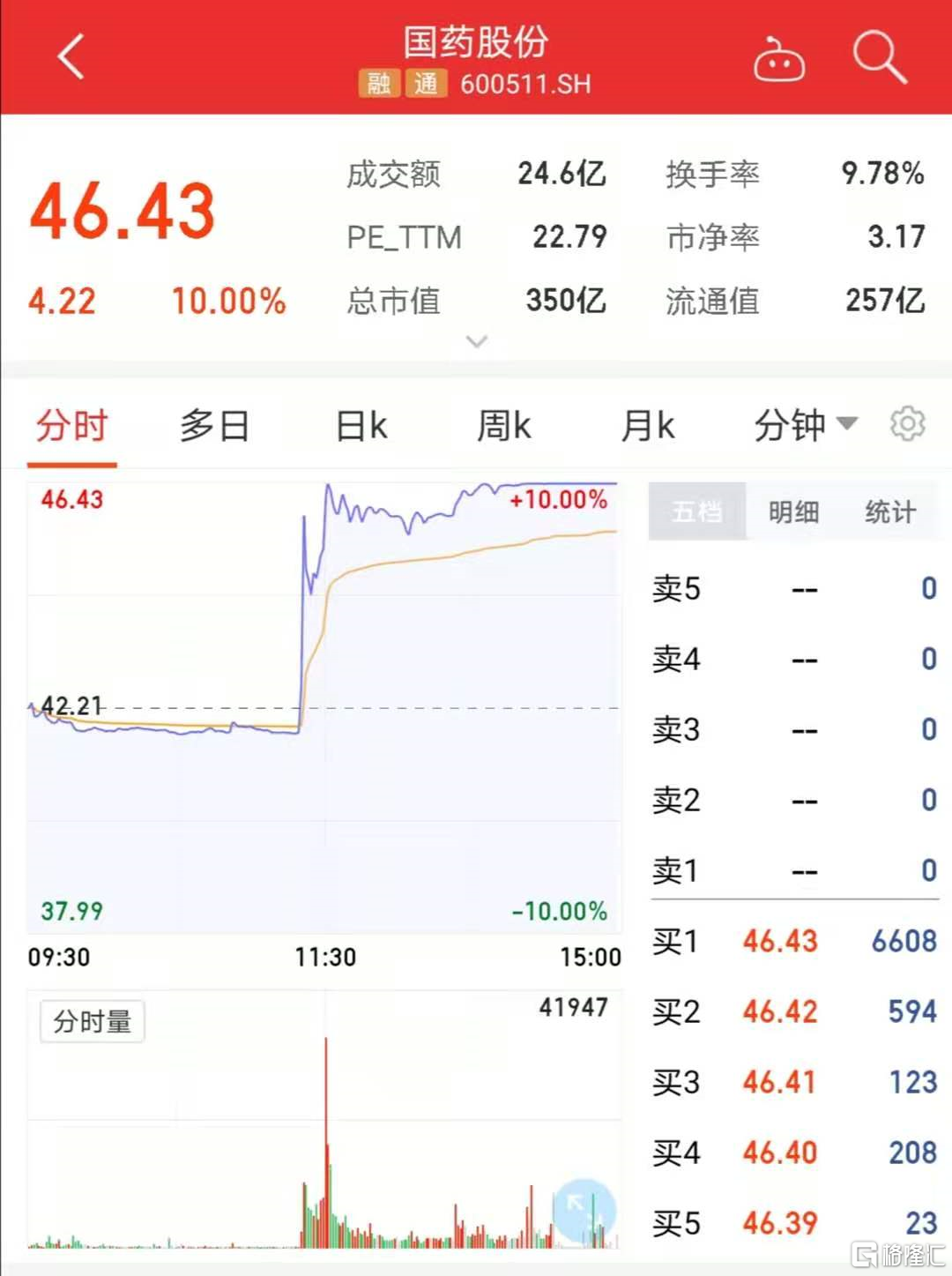
Task: Select the 五档 order book tab
Action: click(697, 511)
